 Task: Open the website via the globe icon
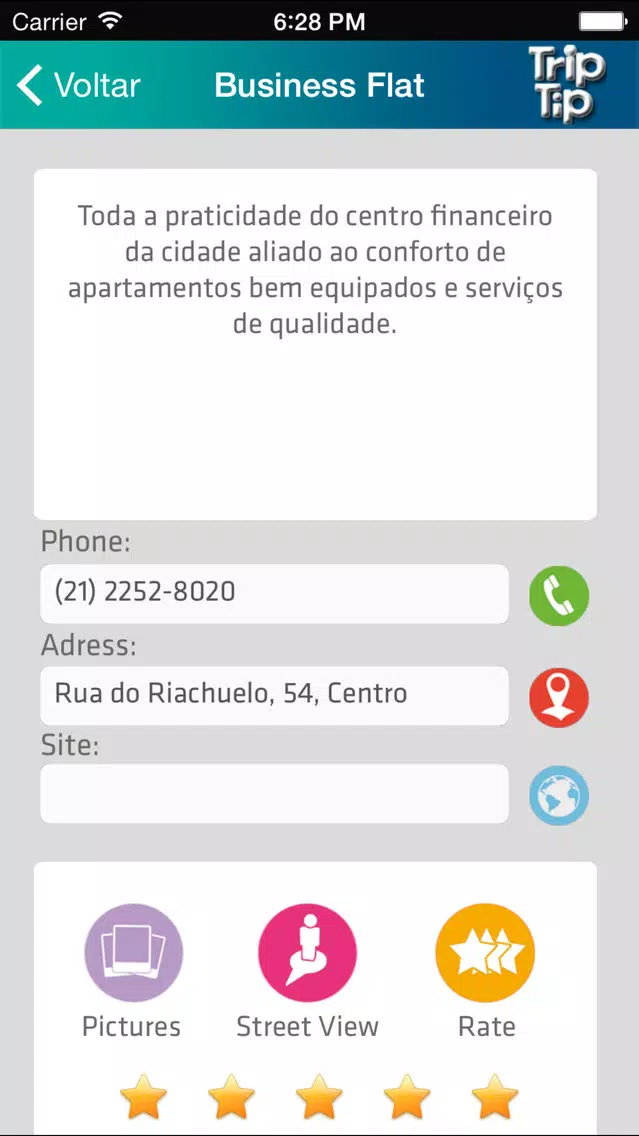(x=559, y=795)
